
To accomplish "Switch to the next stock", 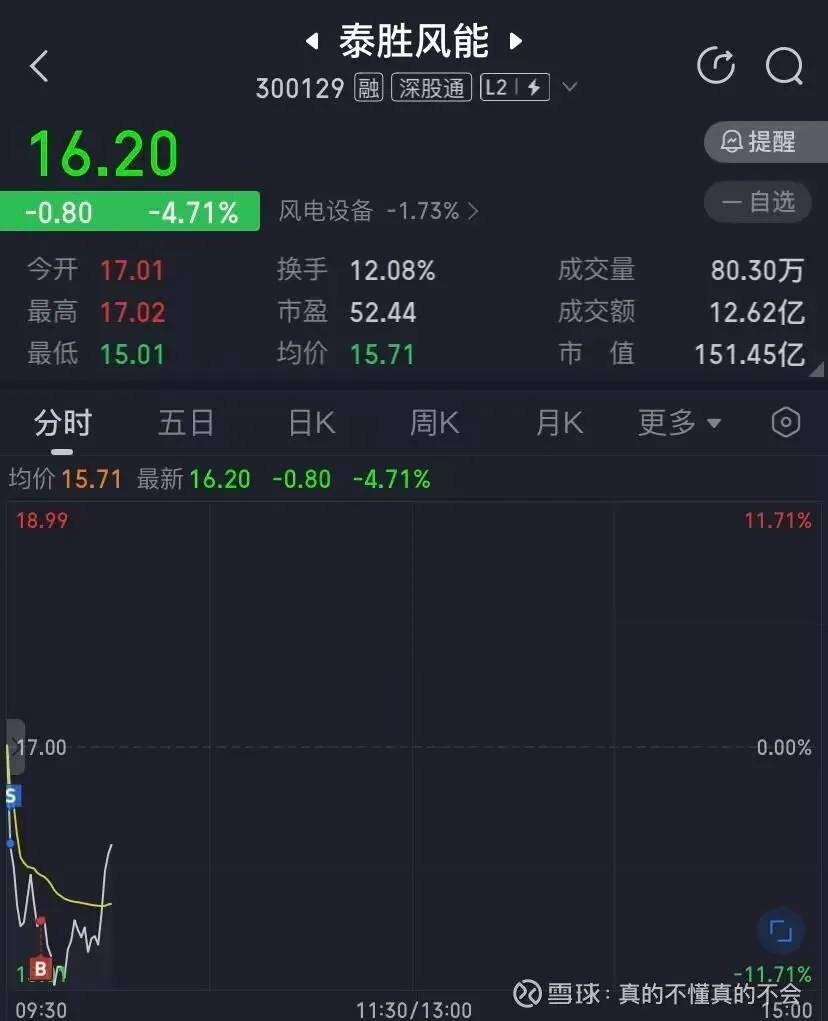I will coord(516,42).
